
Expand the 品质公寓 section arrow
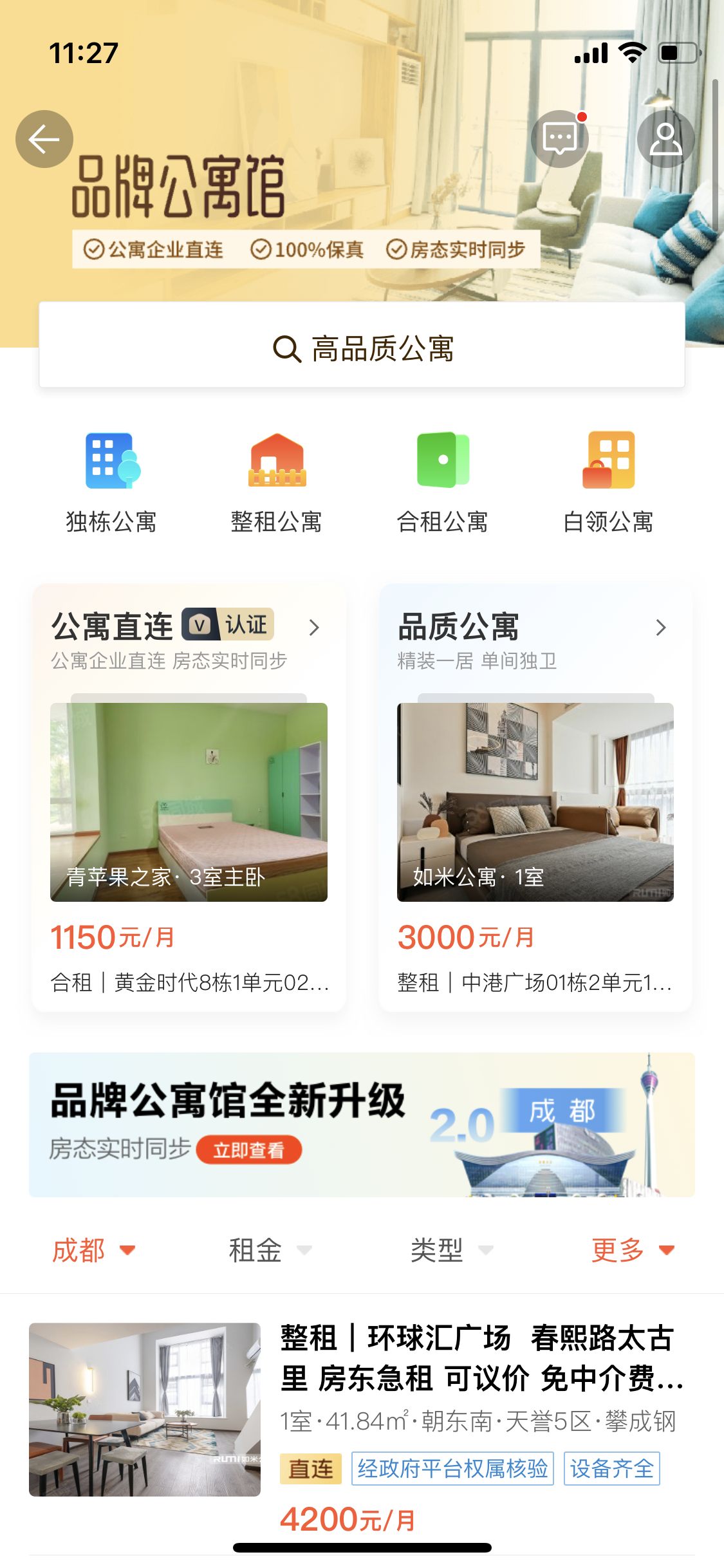click(x=660, y=628)
